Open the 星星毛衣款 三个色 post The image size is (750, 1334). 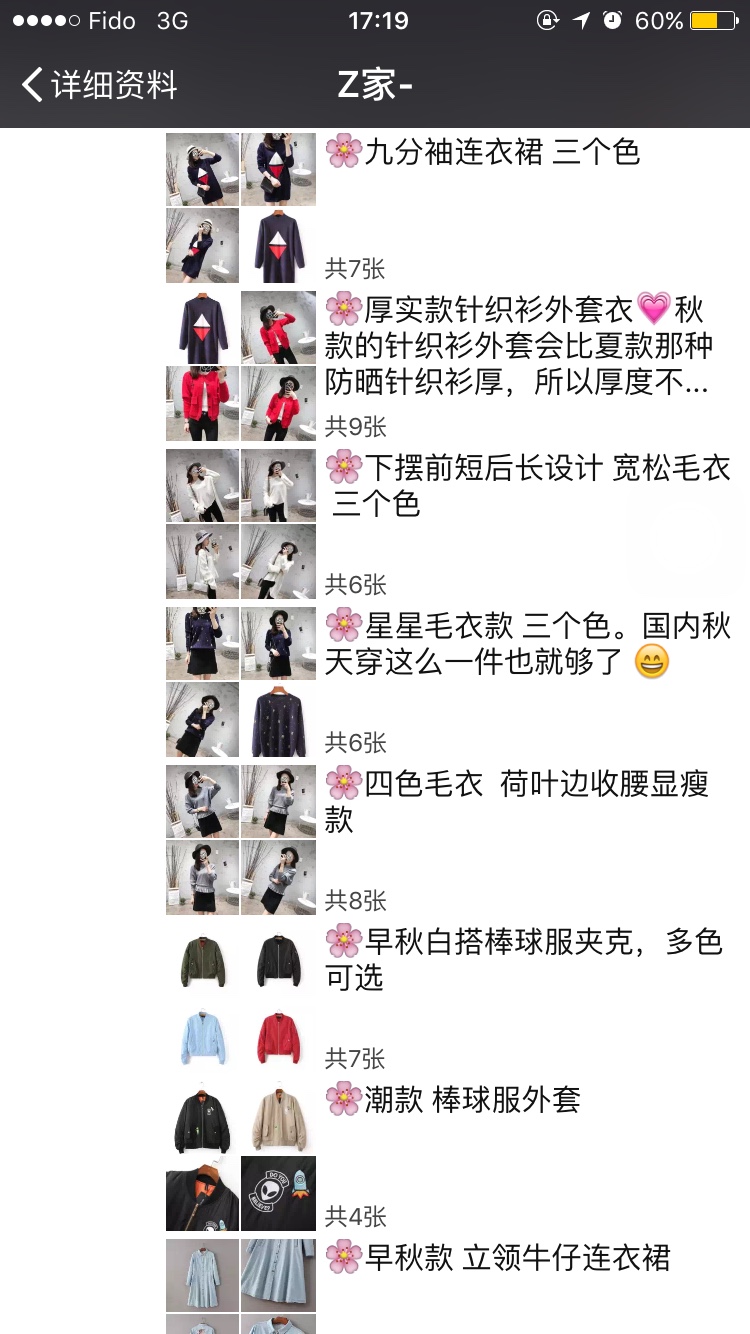[528, 643]
